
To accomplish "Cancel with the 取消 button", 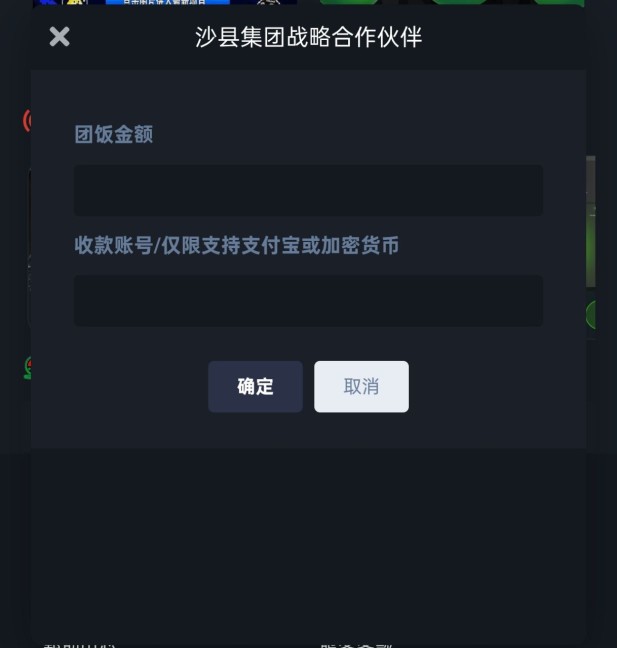I will click(x=361, y=387).
